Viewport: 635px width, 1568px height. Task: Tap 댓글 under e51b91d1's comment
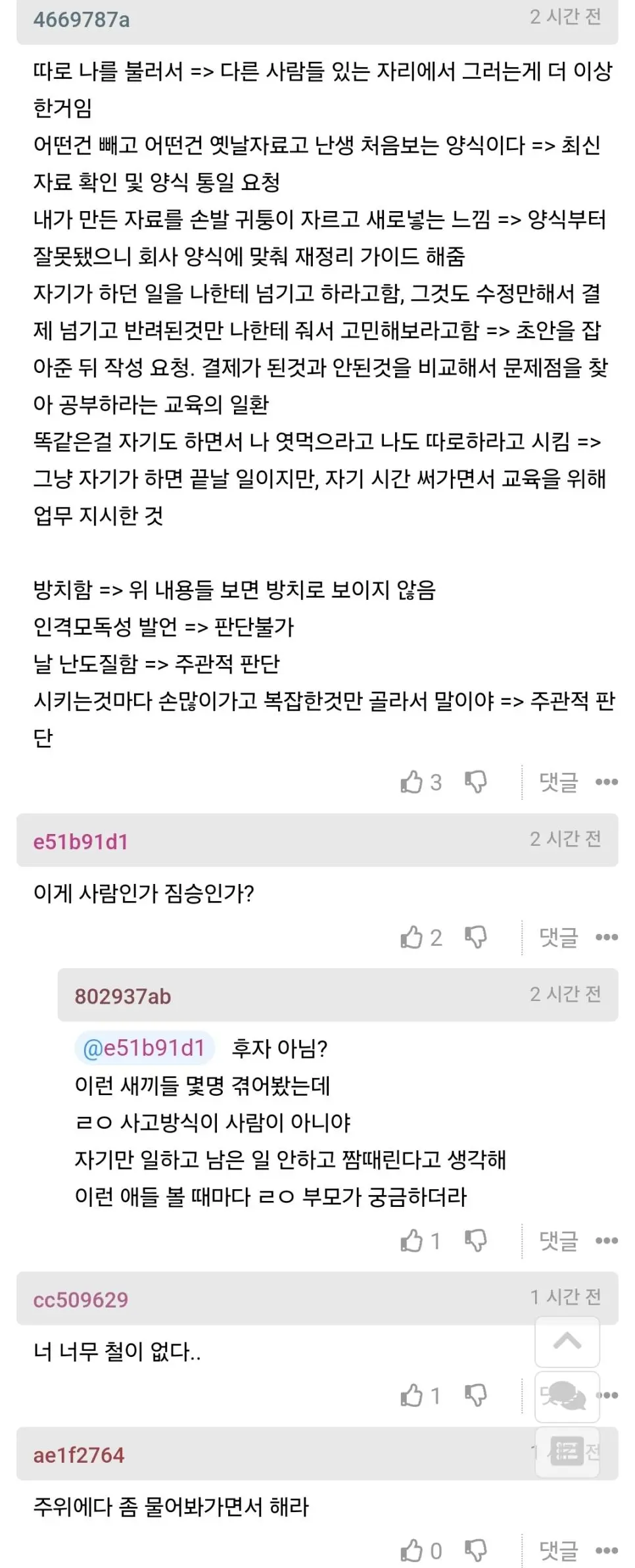[x=558, y=937]
